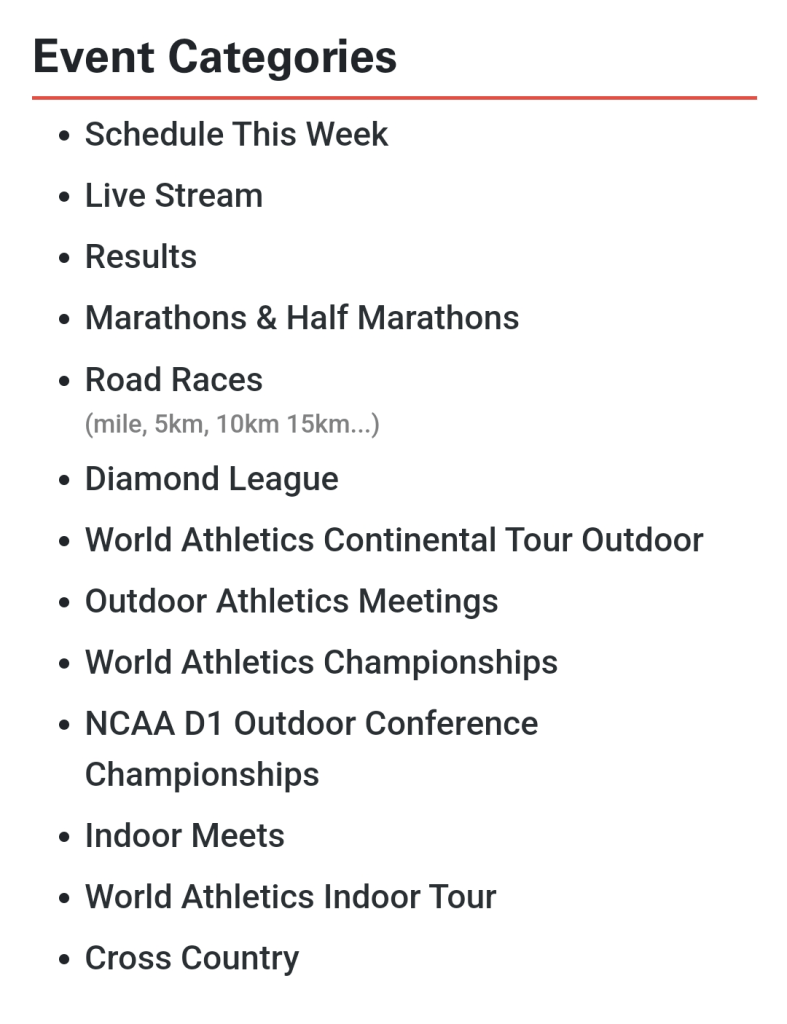
Task: Open Diamond League events
Action: pos(211,479)
